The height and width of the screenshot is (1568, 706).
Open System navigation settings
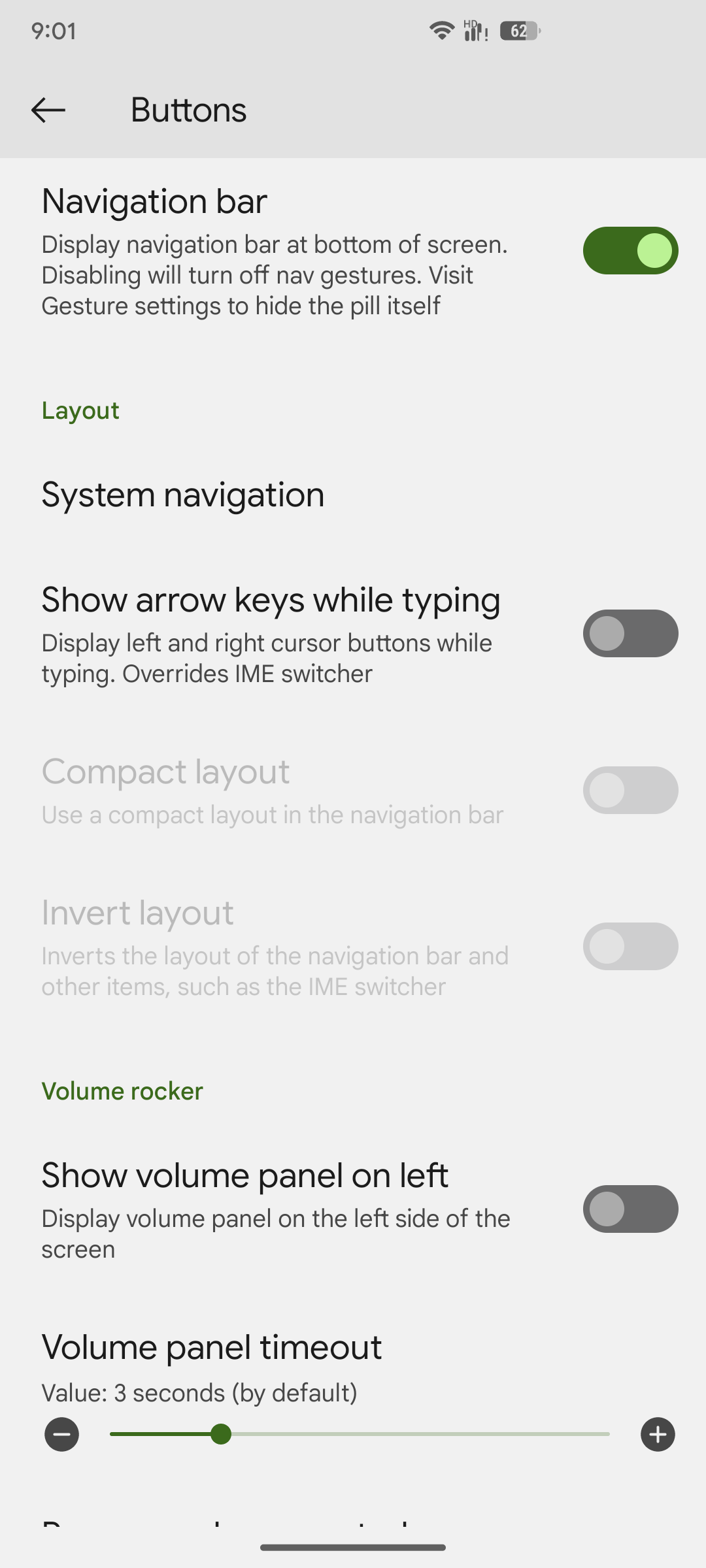(183, 495)
